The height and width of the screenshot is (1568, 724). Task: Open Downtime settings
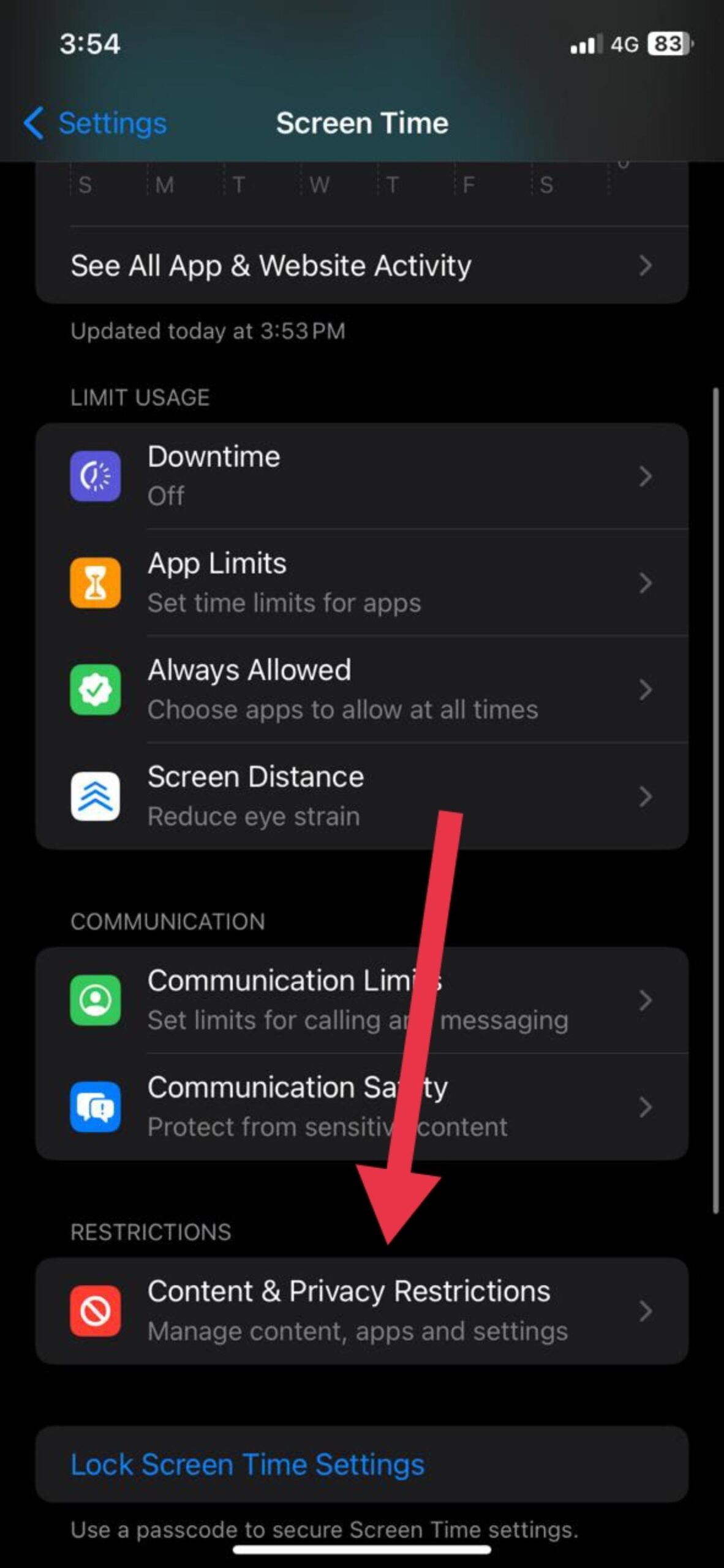click(x=361, y=476)
